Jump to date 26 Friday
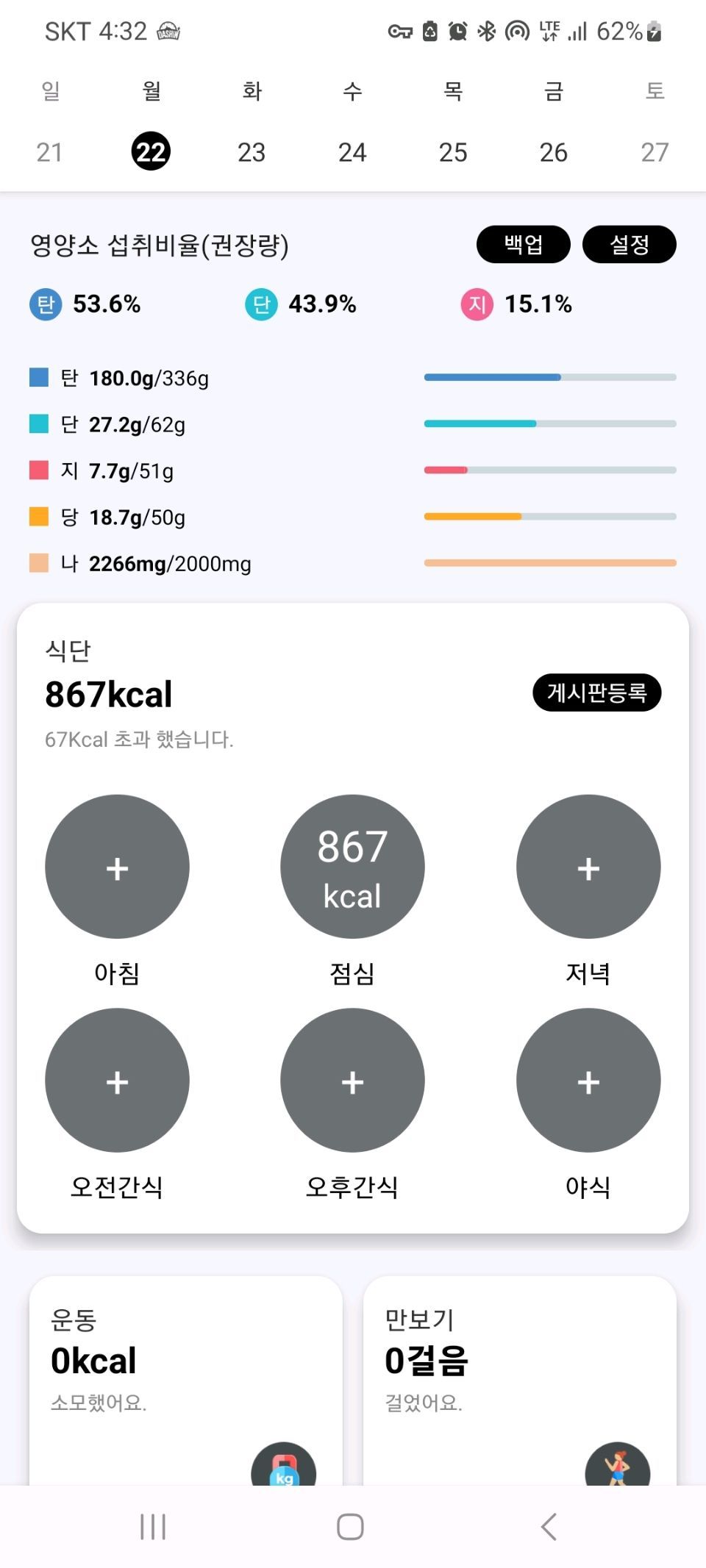This screenshot has height=1568, width=706. (x=554, y=152)
